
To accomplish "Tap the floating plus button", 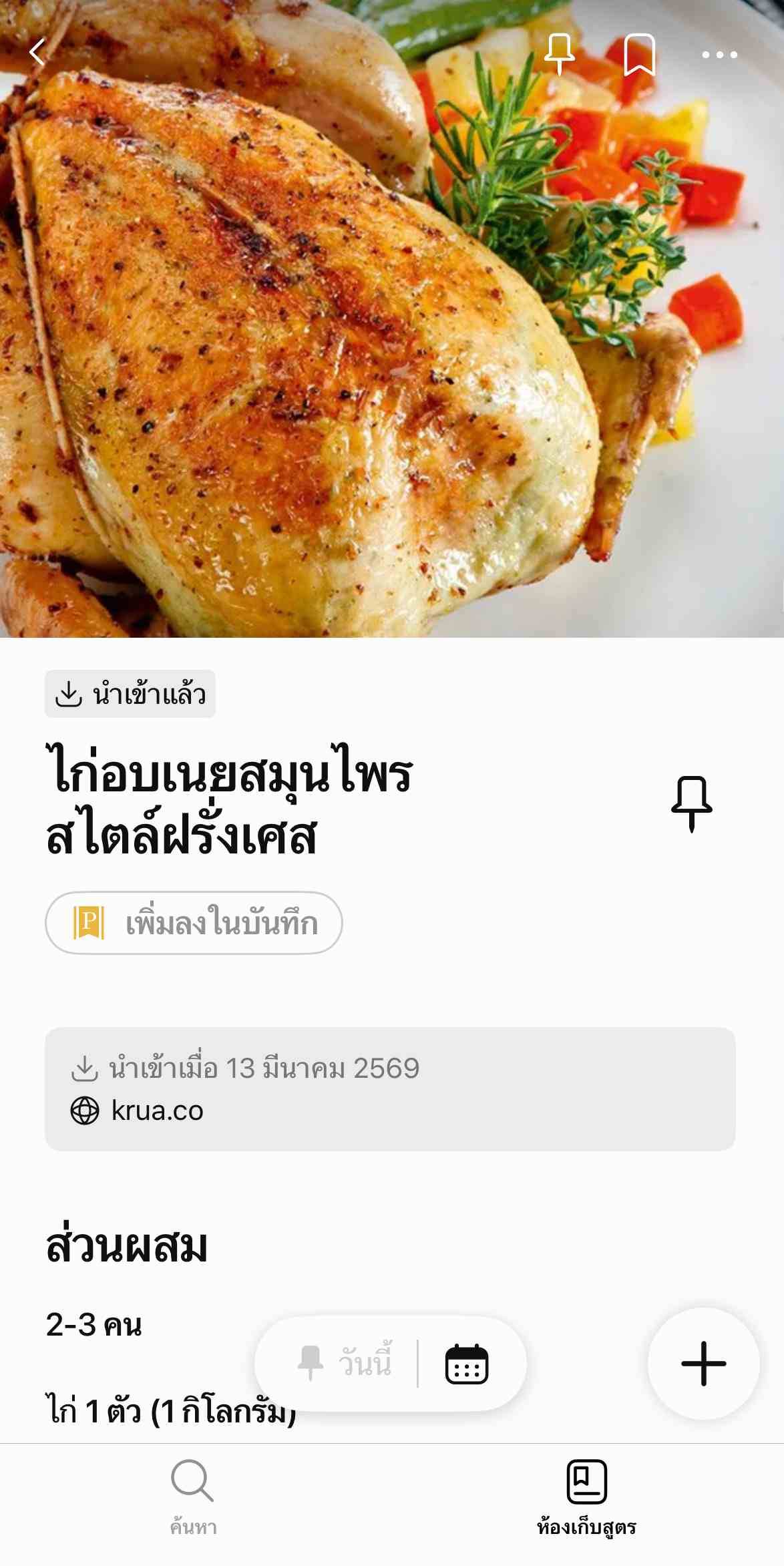I will point(703,1363).
